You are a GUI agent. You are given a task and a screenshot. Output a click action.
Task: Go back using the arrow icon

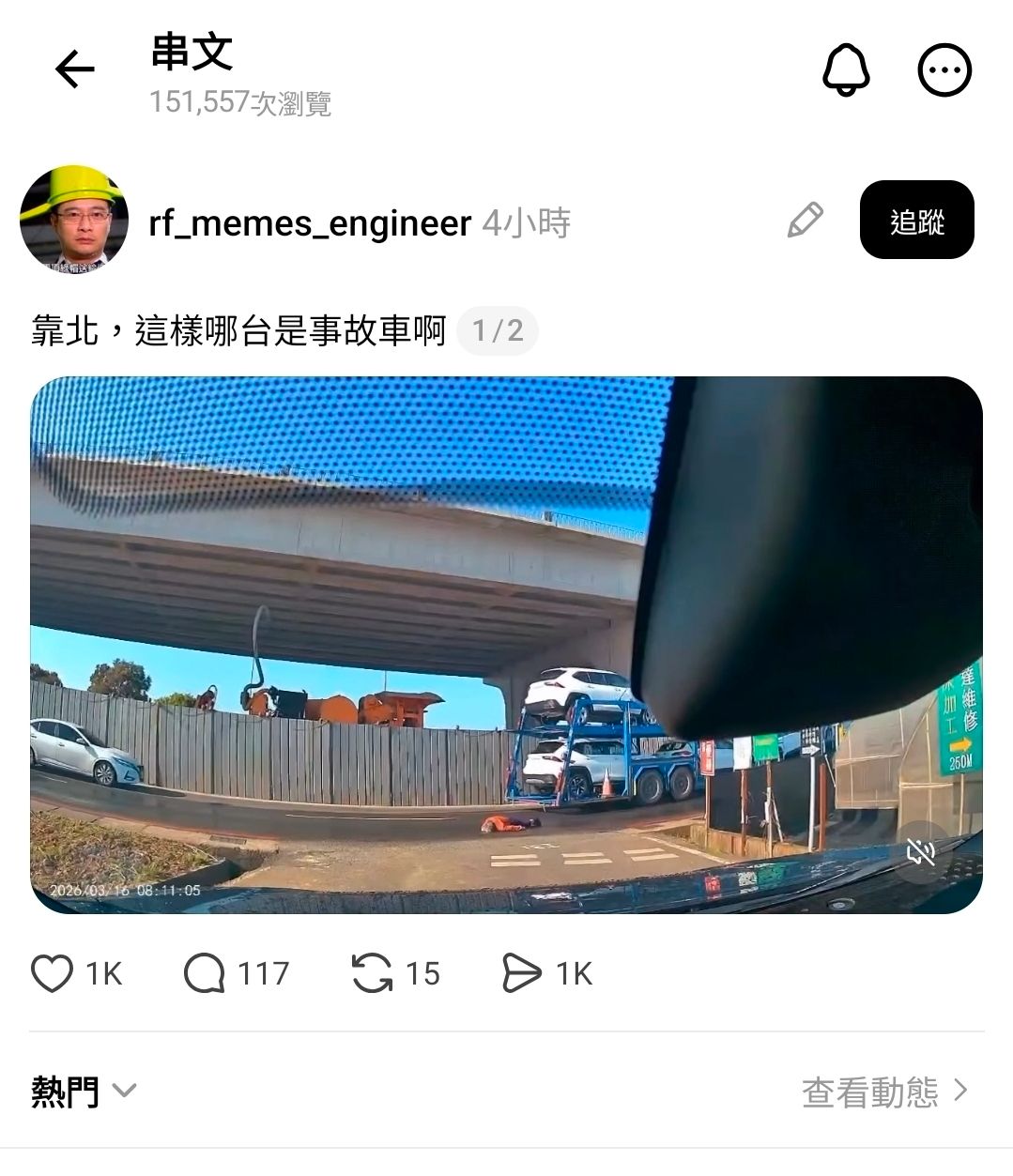point(75,69)
